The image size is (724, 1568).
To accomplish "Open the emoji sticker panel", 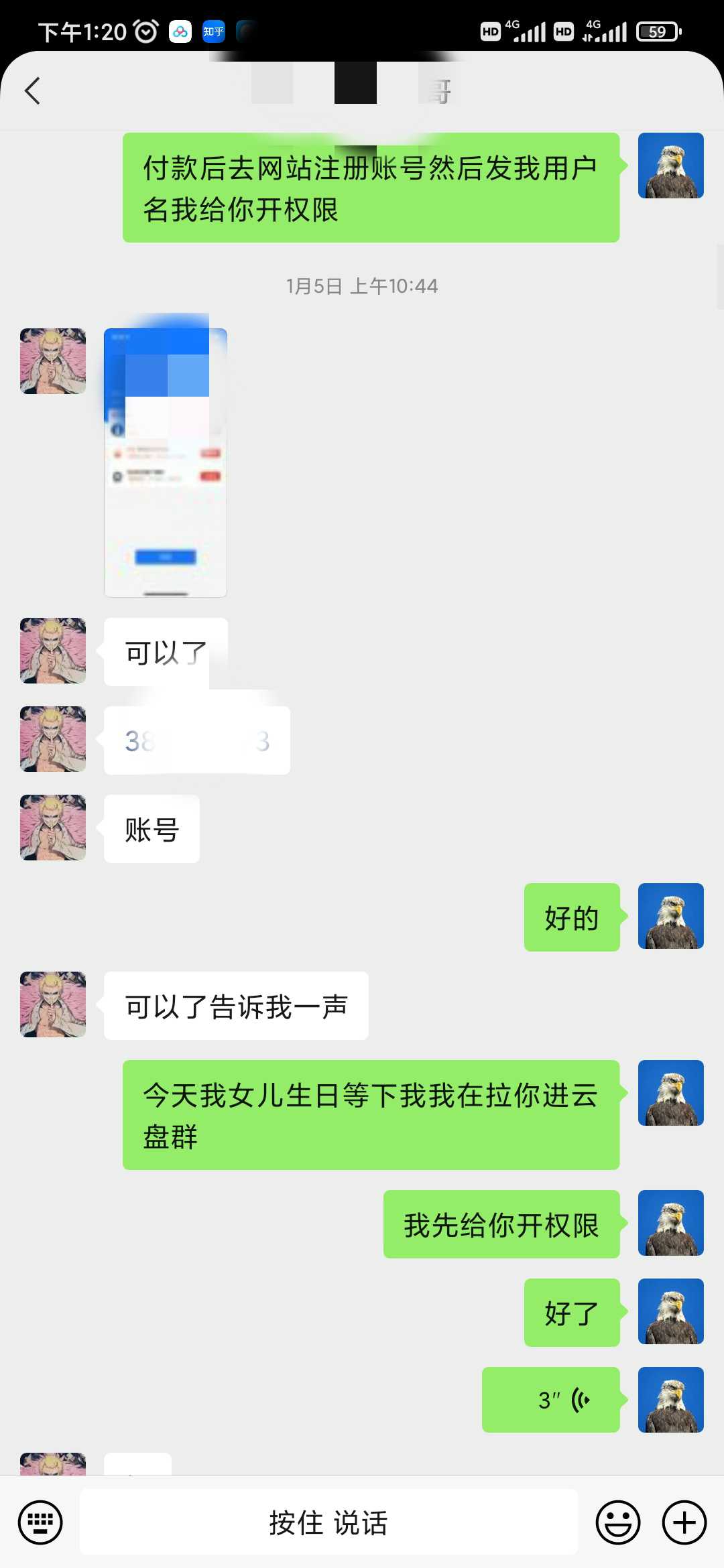I will pyautogui.click(x=617, y=1522).
